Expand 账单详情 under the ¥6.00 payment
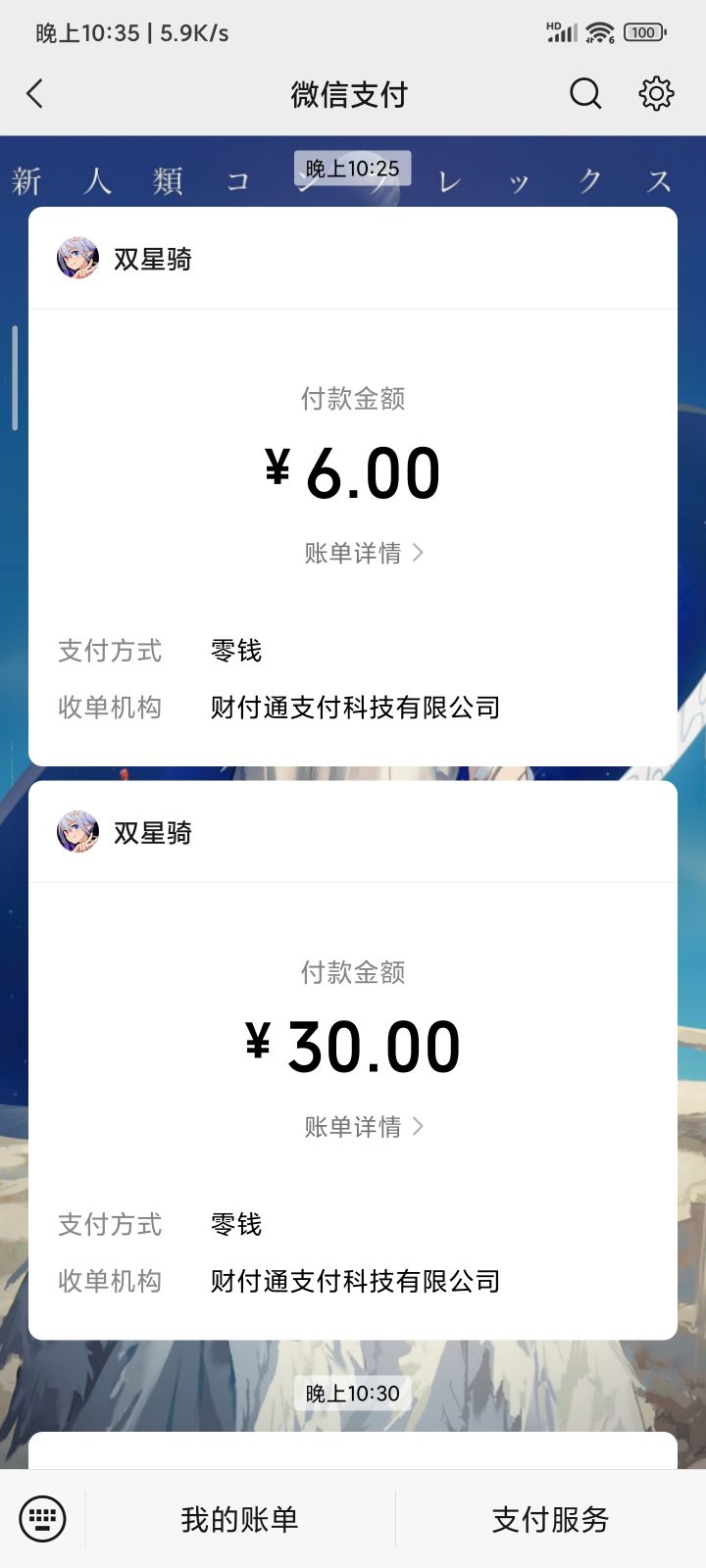706x1568 pixels. pos(362,553)
